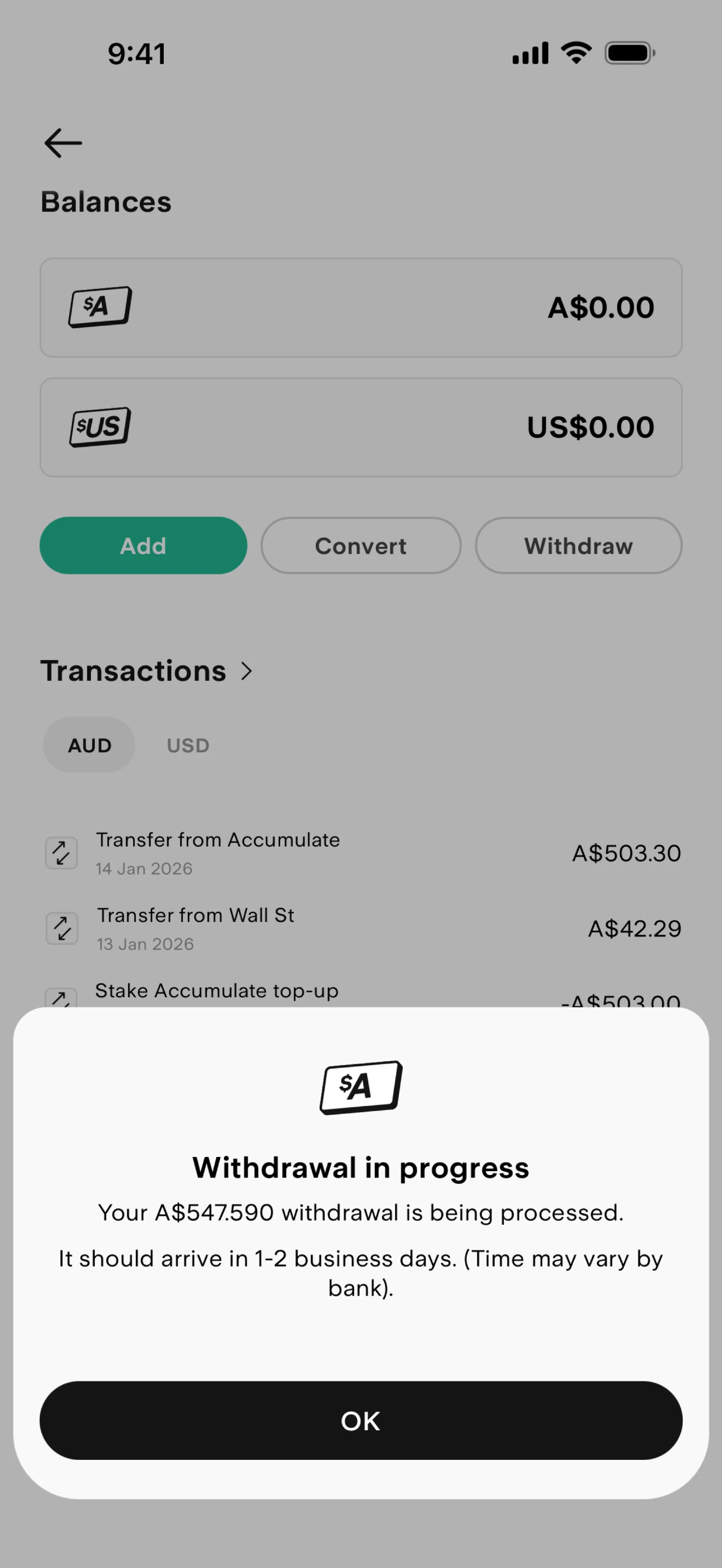722x1568 pixels.
Task: Tap the Add funds button
Action: (x=143, y=545)
